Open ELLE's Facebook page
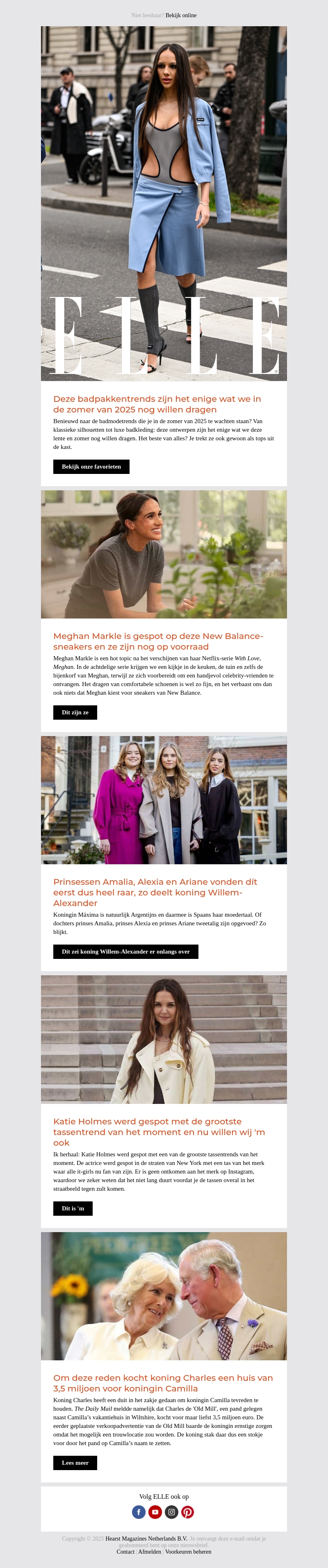328x1568 pixels. point(139,1512)
